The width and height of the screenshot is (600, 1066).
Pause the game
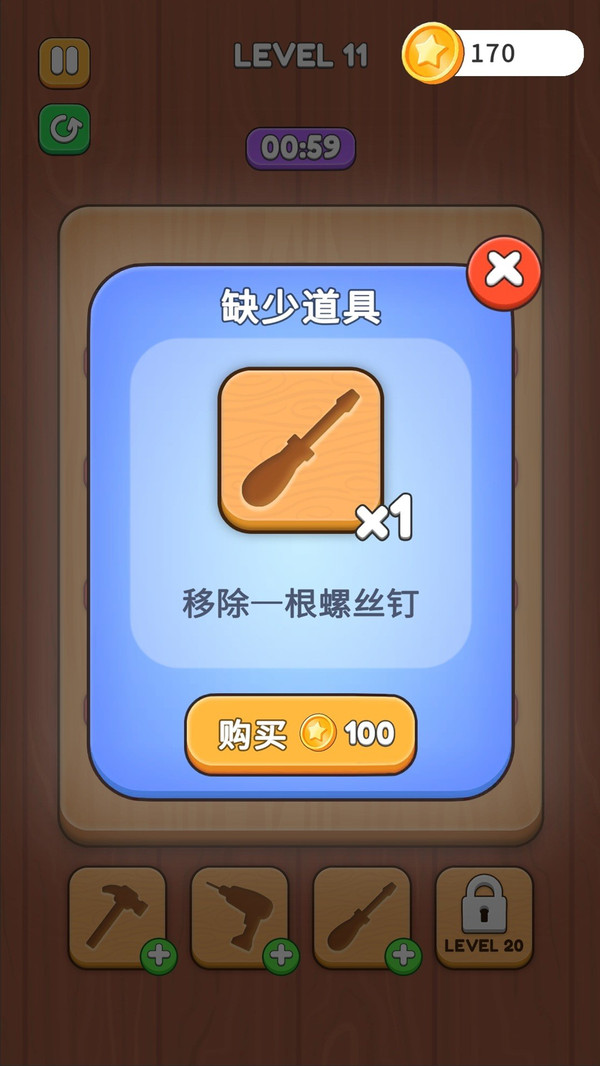(64, 62)
